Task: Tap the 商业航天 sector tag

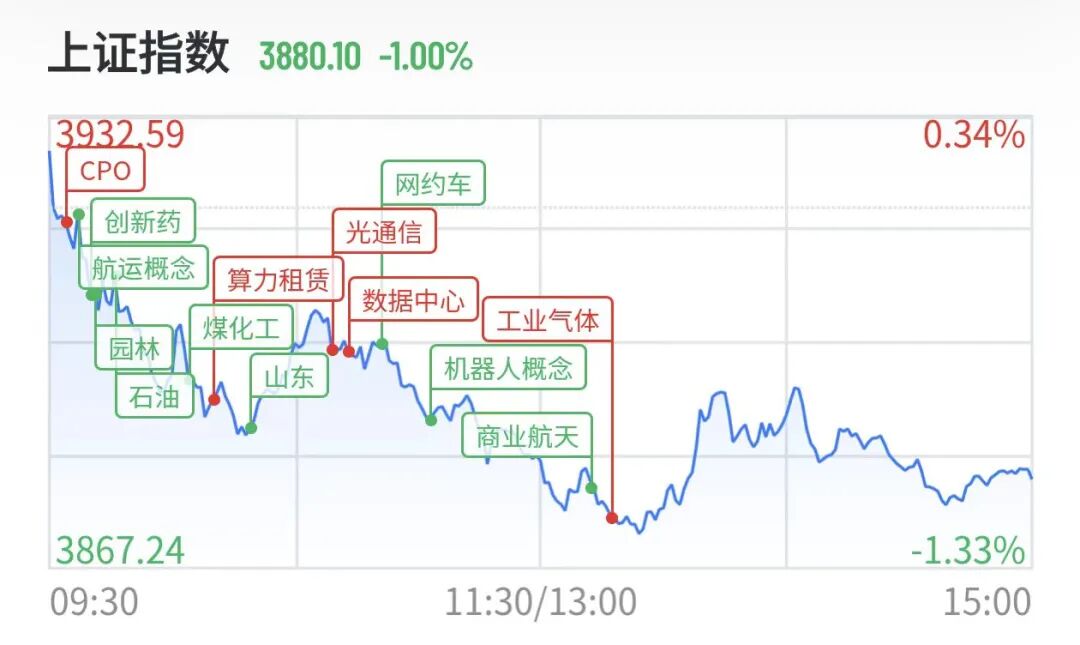Action: point(527,436)
